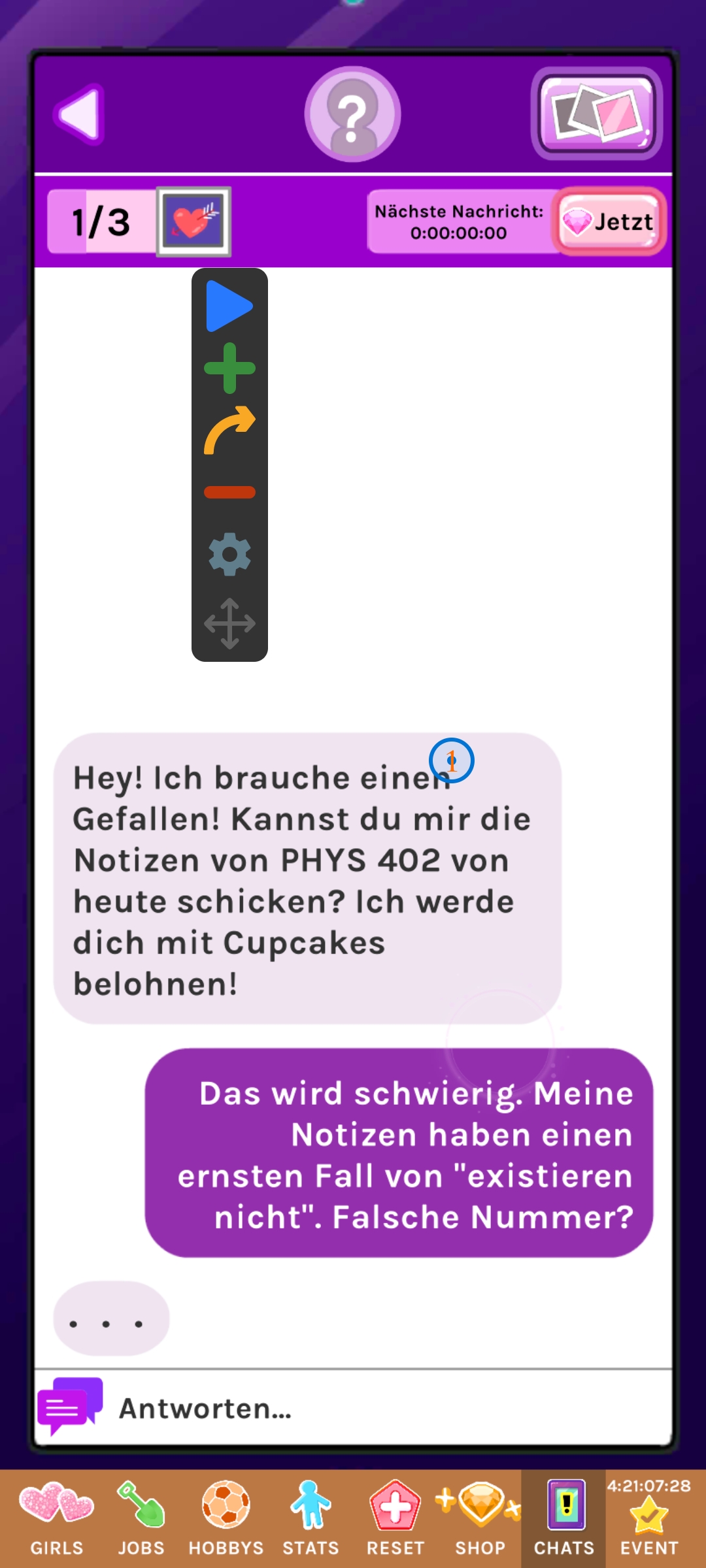The image size is (706, 1568).
Task: Tap the red minus icon
Action: 229,492
